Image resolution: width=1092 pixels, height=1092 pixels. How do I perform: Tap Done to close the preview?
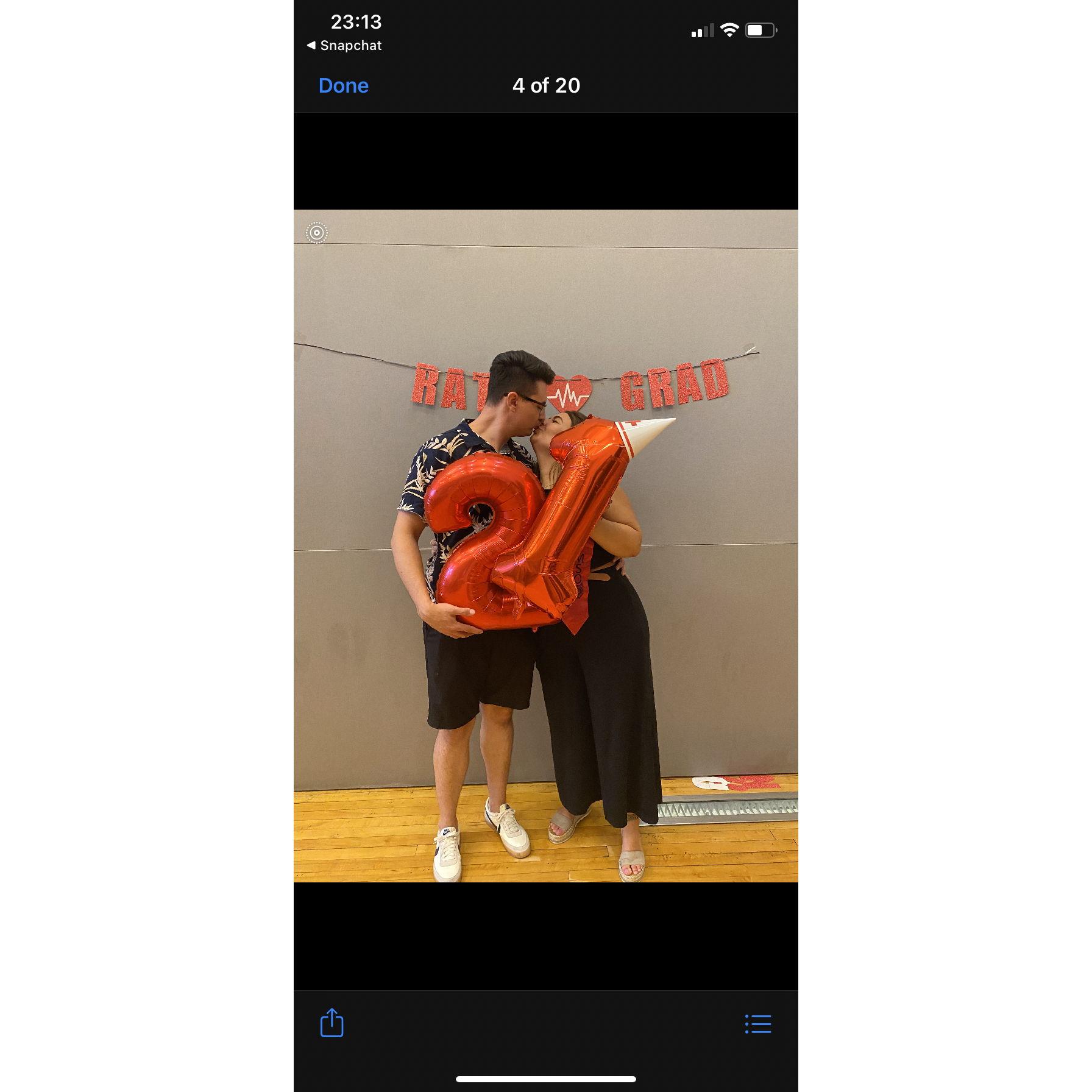(343, 85)
